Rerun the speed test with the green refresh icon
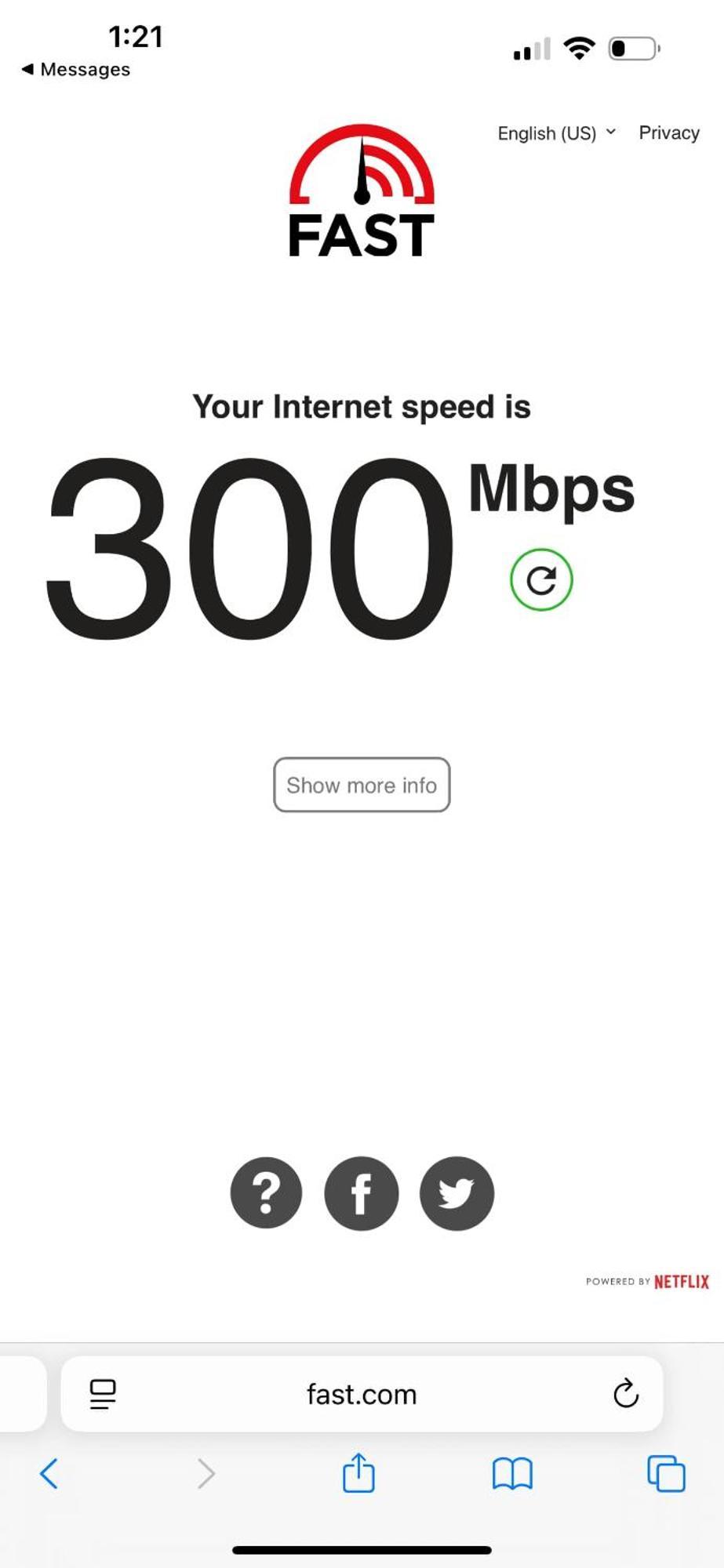The height and width of the screenshot is (1568, 724). pyautogui.click(x=541, y=580)
